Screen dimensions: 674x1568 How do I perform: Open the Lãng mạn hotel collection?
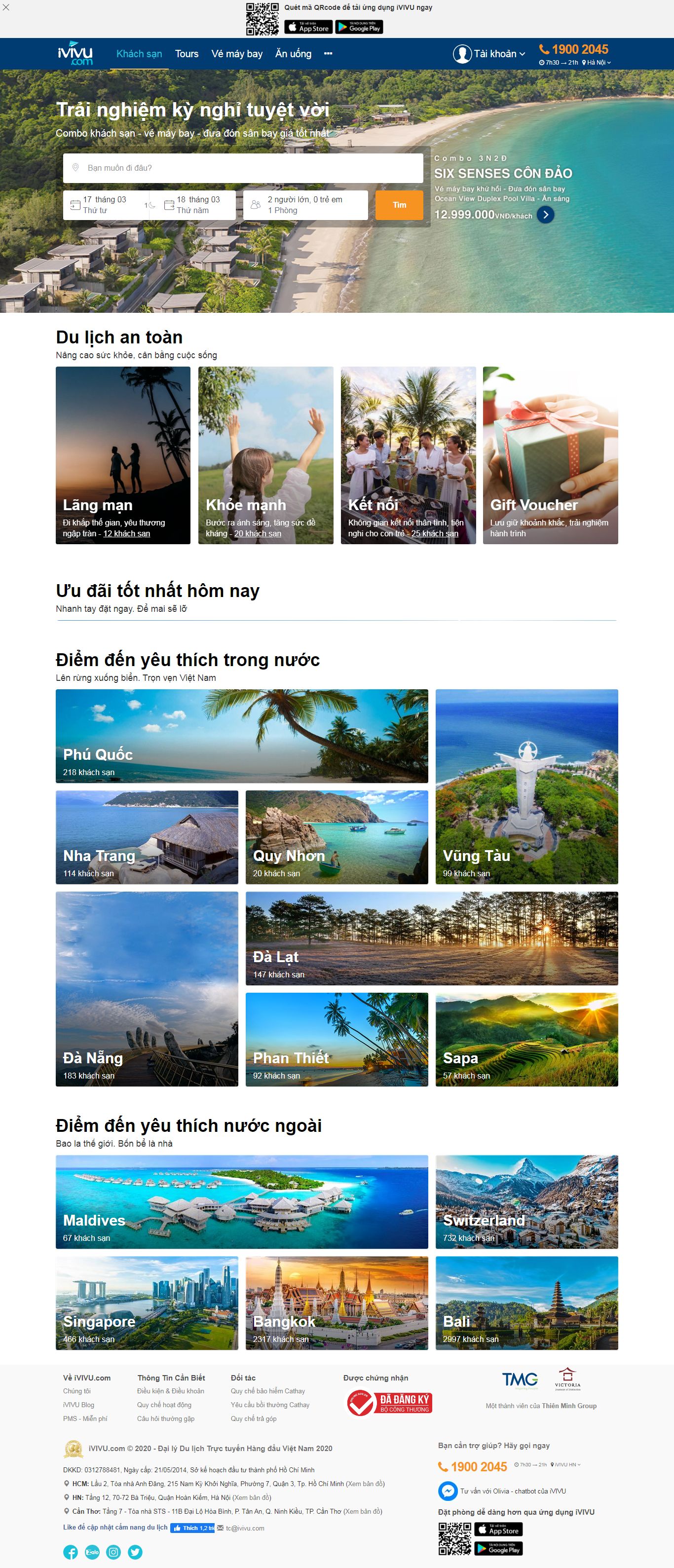pos(123,455)
